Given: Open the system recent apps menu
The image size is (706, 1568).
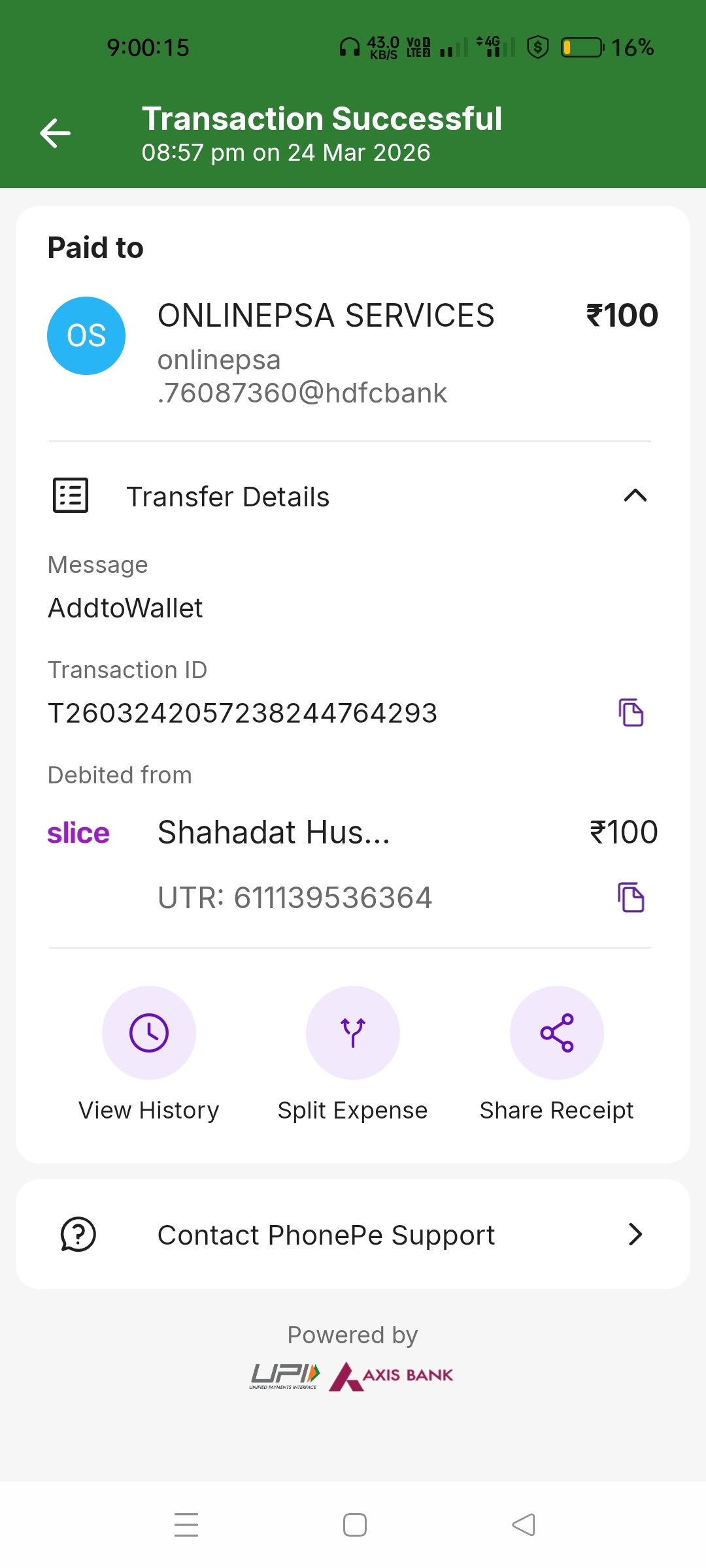Looking at the screenshot, I should click(186, 1525).
